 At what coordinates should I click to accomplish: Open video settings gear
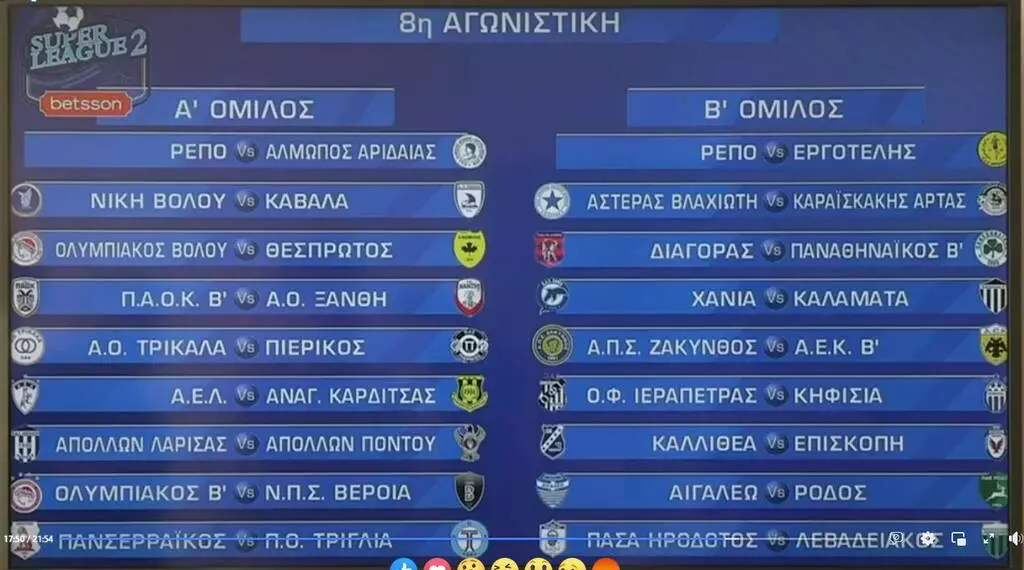tap(927, 539)
